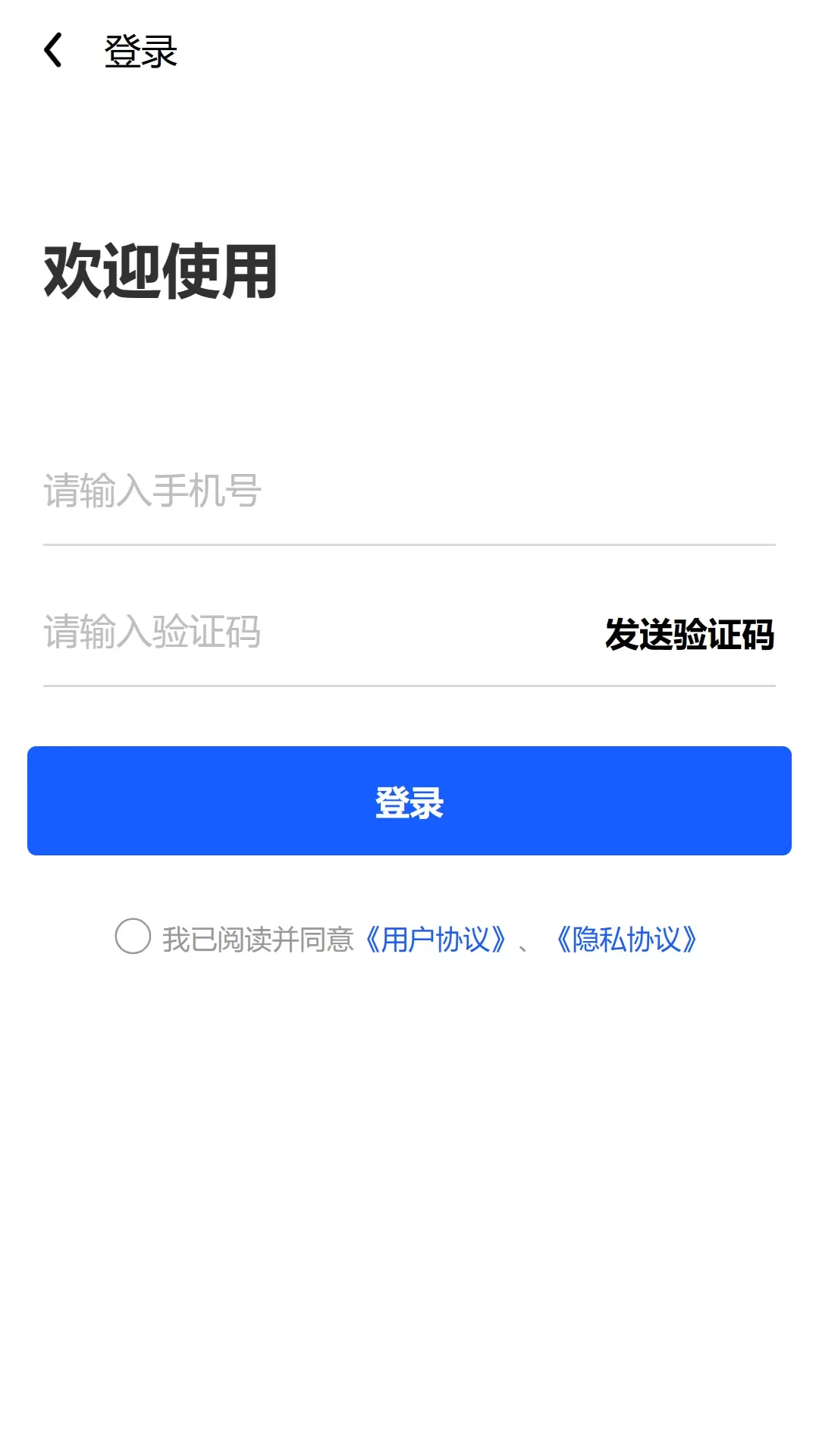Check the agreement consent checkbox

(133, 937)
